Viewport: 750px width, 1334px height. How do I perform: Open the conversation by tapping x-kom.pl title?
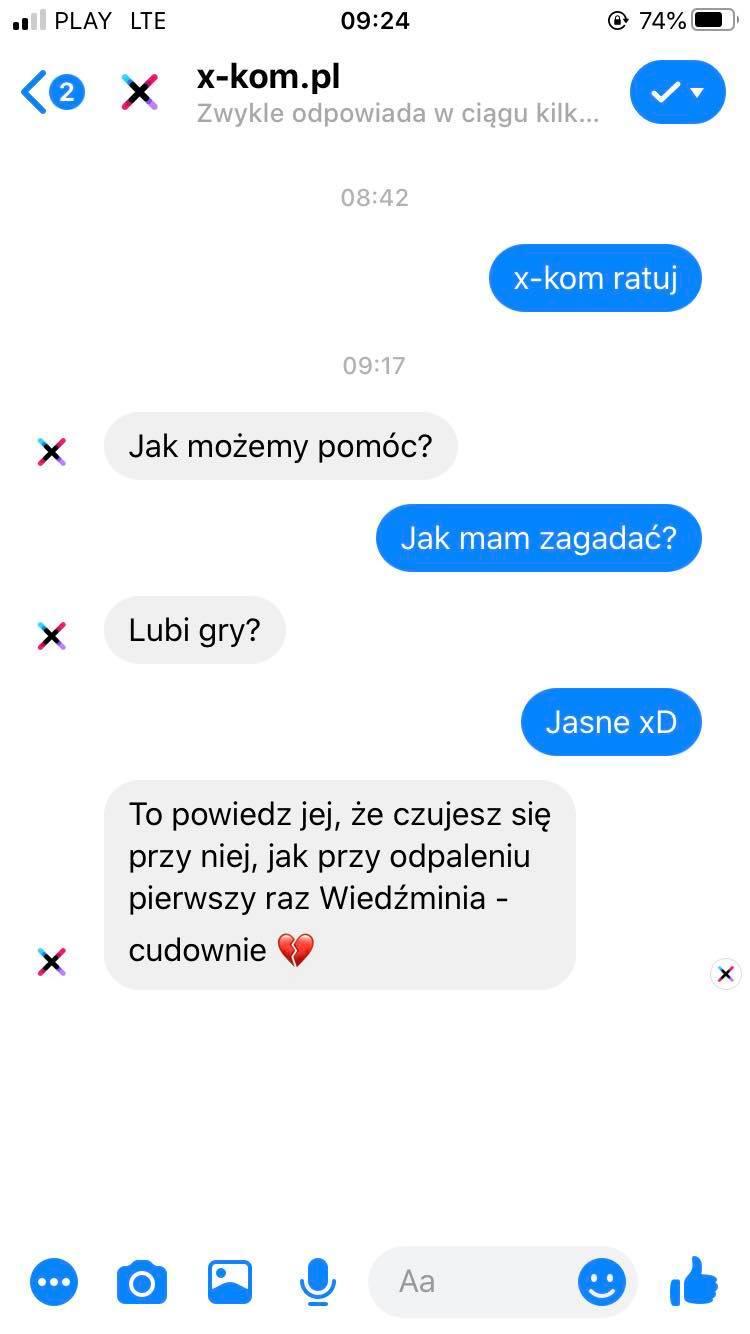coord(268,76)
